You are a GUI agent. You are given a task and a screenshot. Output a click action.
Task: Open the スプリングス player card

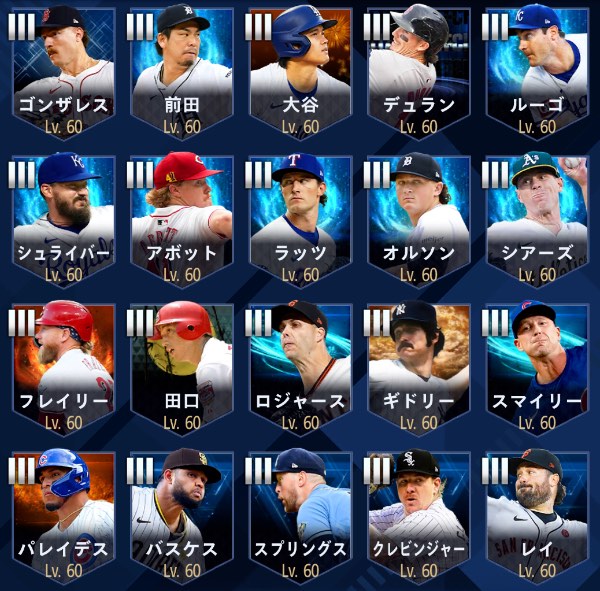pyautogui.click(x=300, y=515)
